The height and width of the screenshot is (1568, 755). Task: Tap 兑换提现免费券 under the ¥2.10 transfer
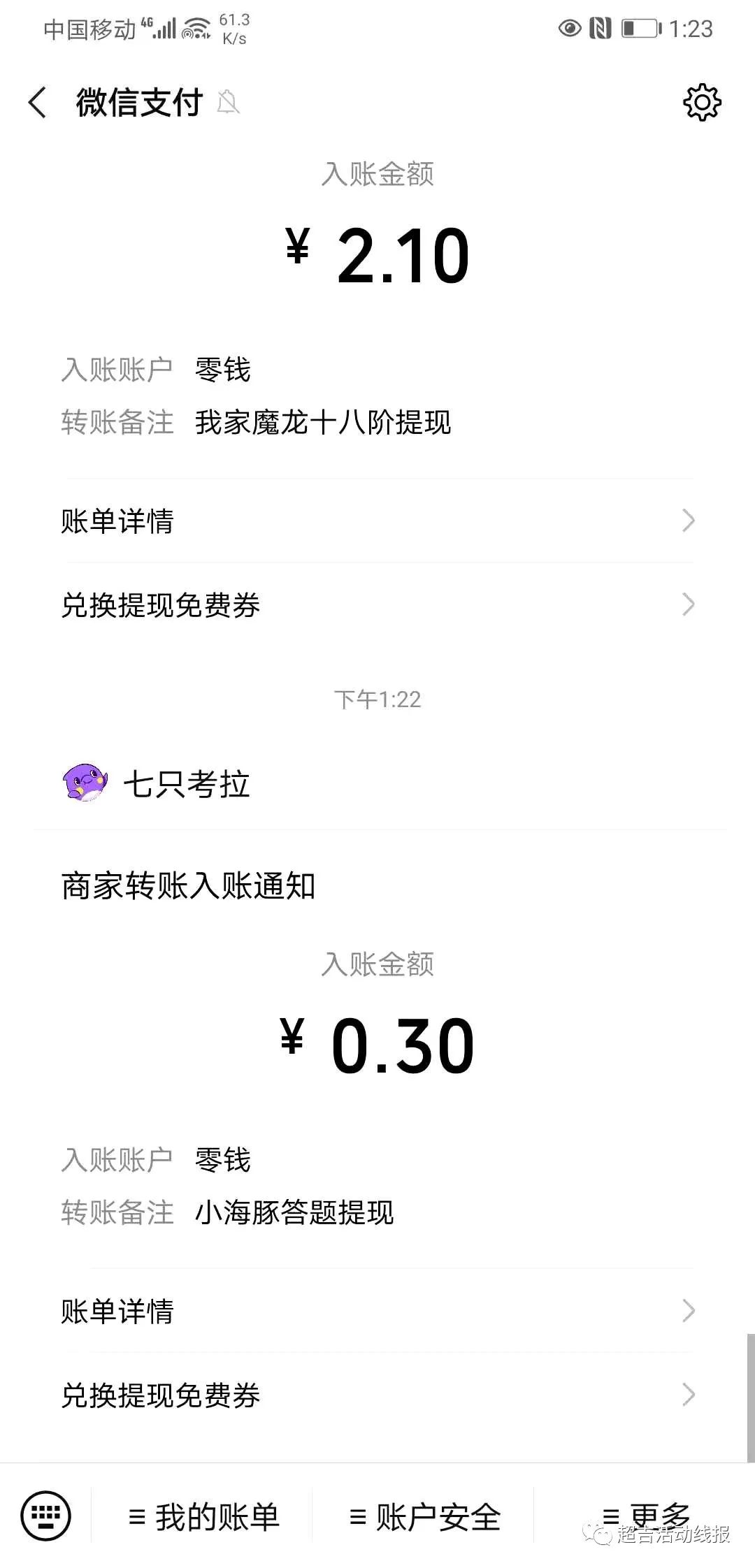(377, 605)
